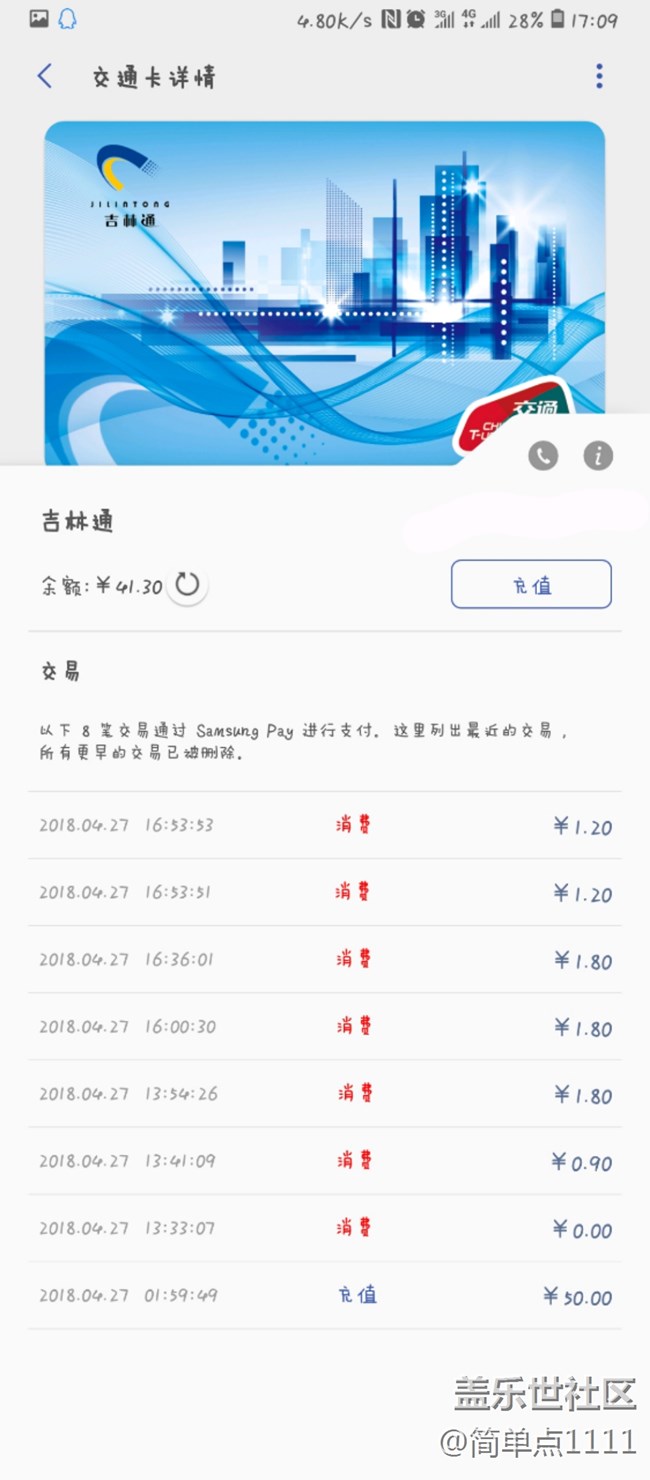Screen dimensions: 650x1480
Task: Open the three-dot overflow menu
Action: coord(599,76)
